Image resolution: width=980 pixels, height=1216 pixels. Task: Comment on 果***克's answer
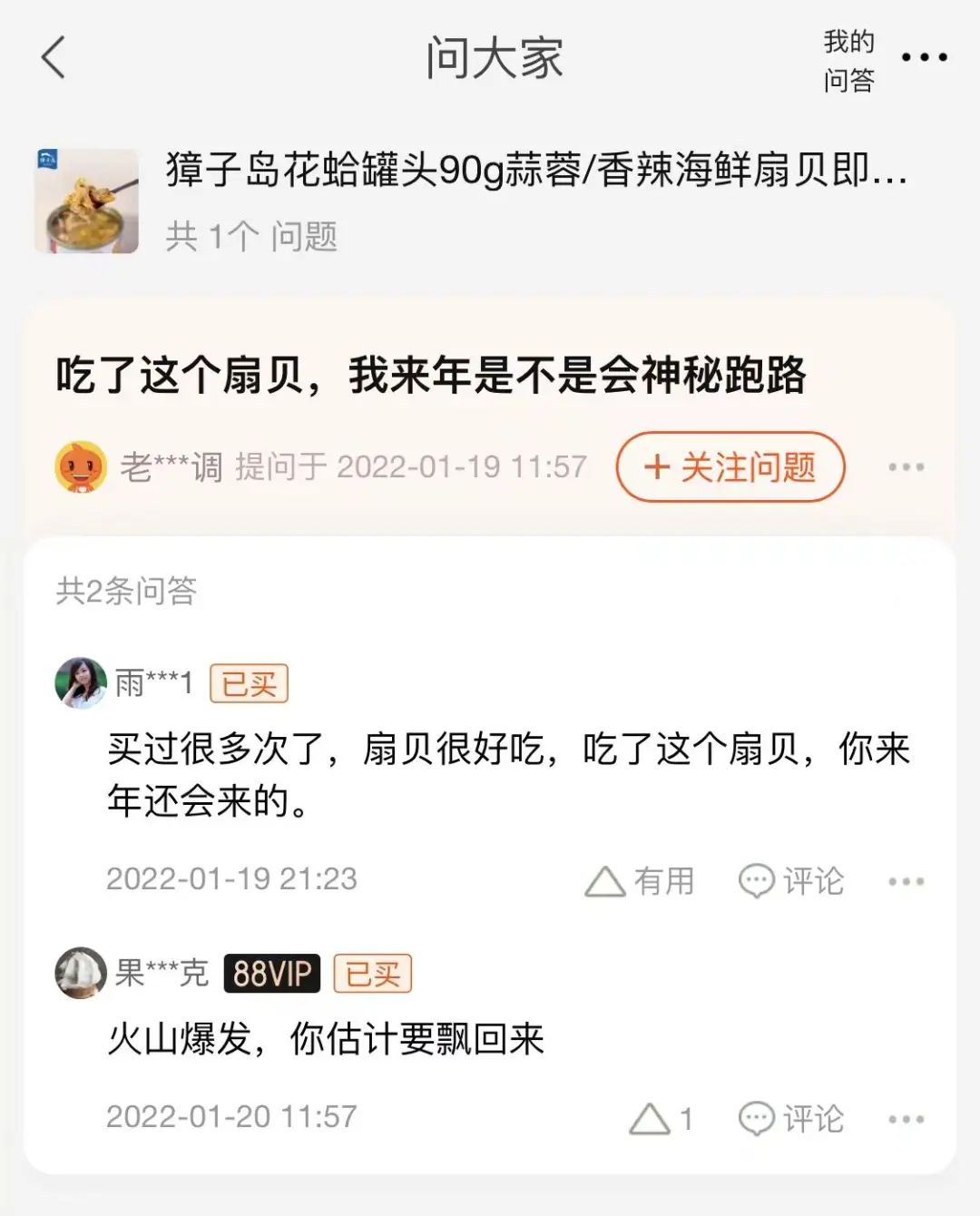[x=791, y=1119]
